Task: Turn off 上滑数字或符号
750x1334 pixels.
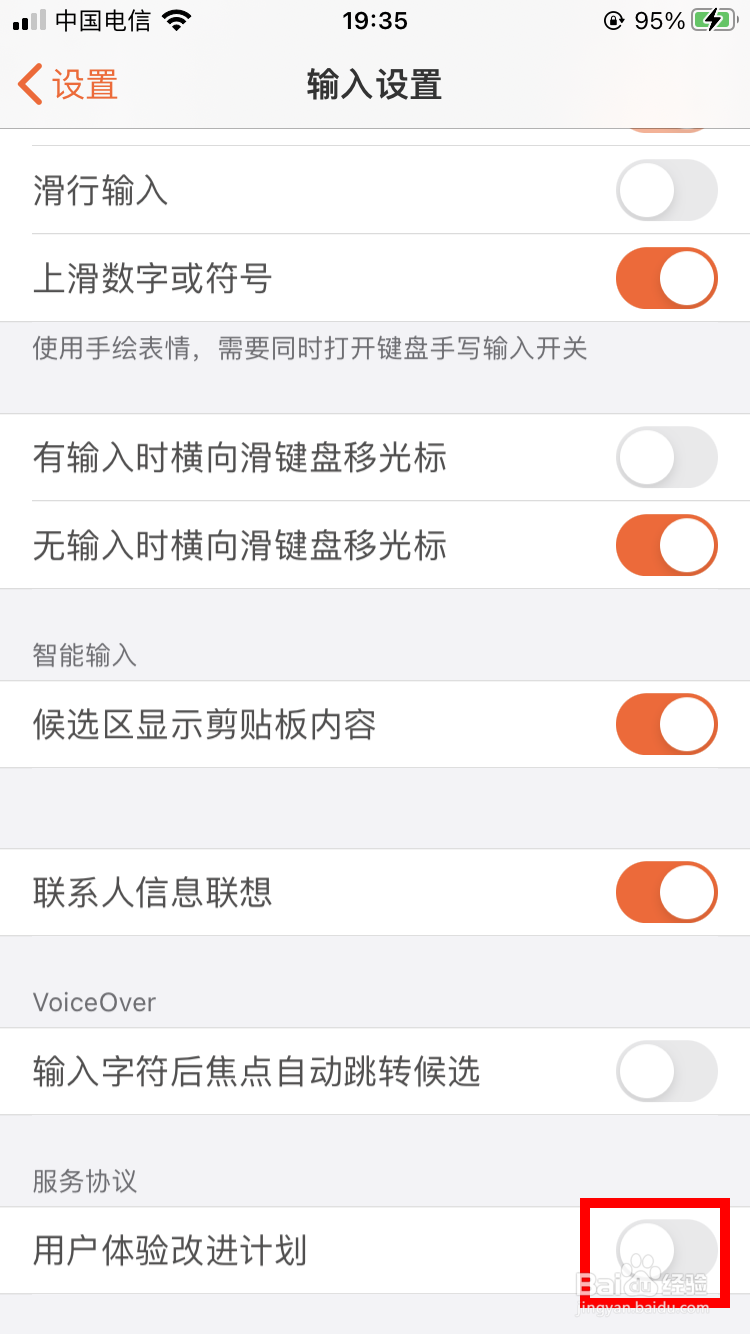Action: pos(667,278)
